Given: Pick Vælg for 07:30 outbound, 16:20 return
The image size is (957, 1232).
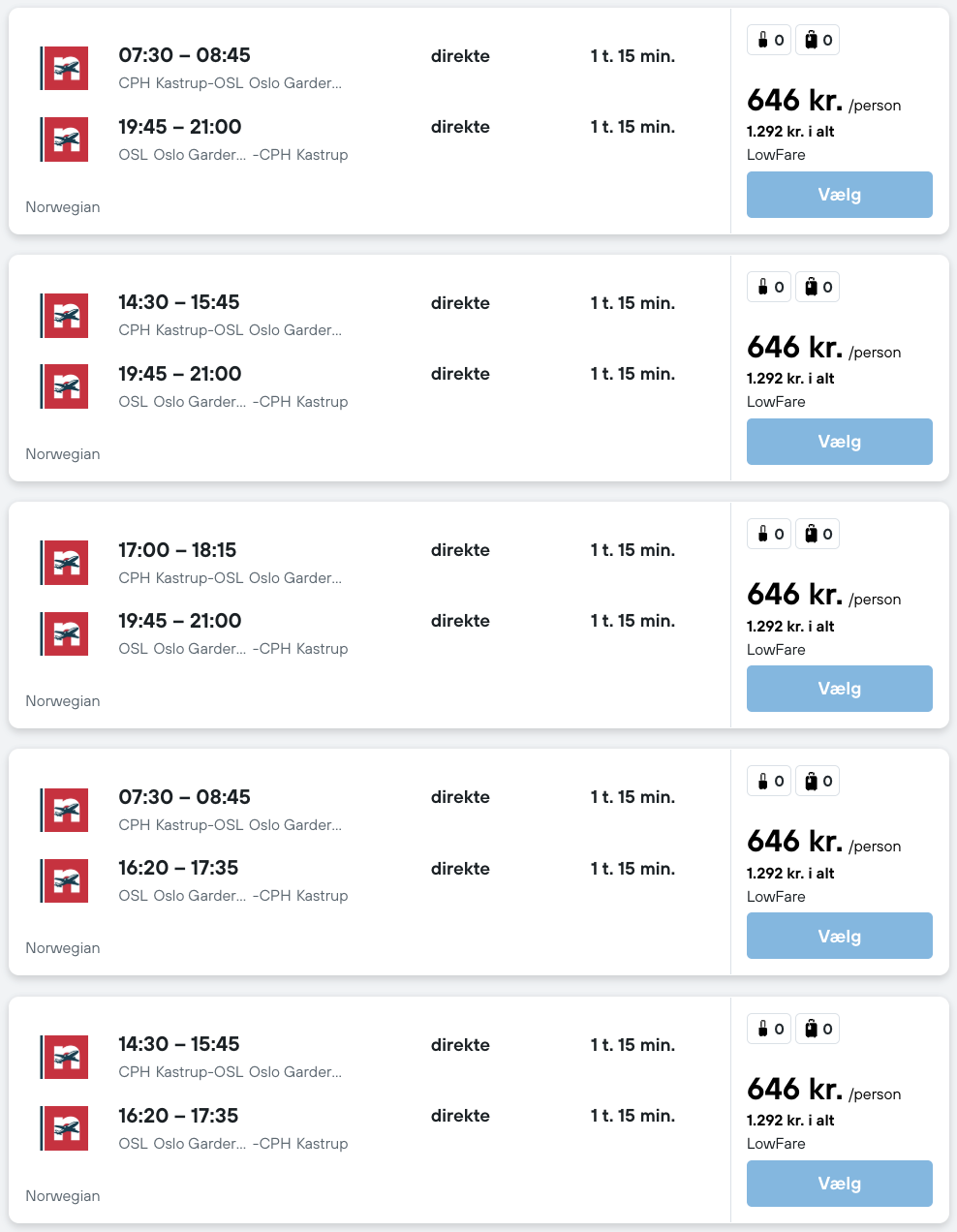Looking at the screenshot, I should coord(839,936).
